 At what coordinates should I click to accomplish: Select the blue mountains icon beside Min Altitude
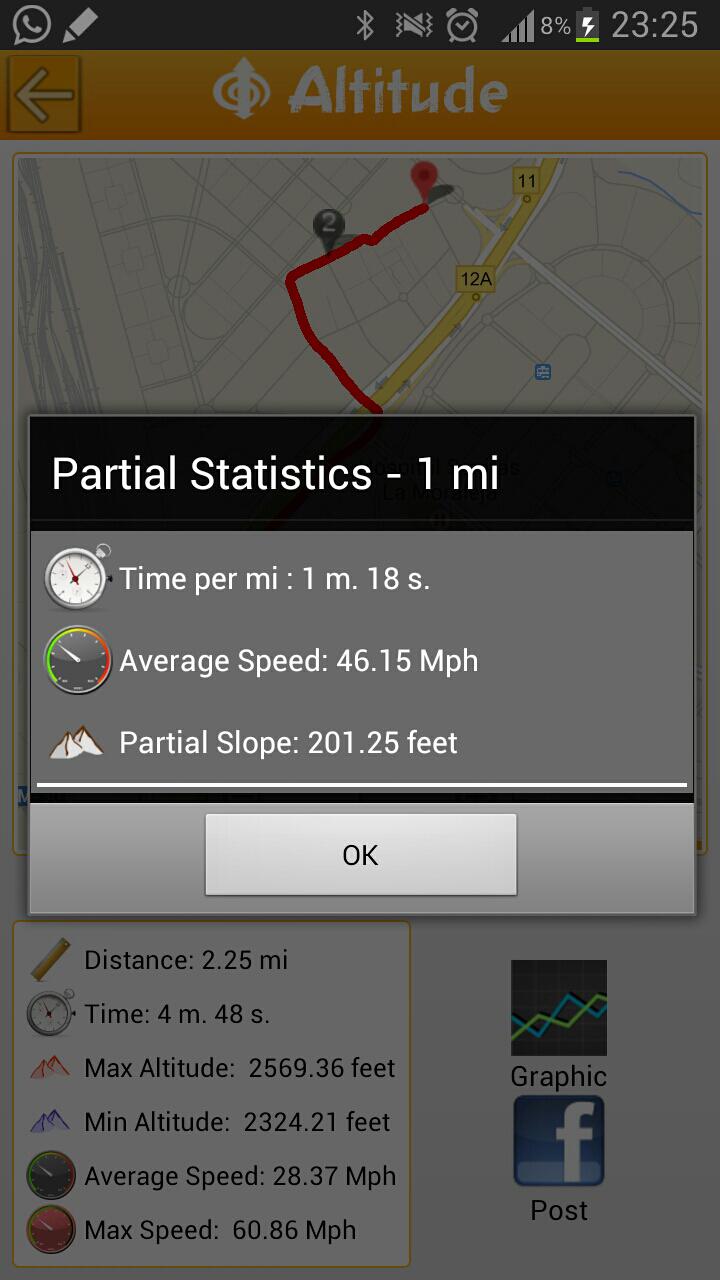click(x=48, y=1122)
